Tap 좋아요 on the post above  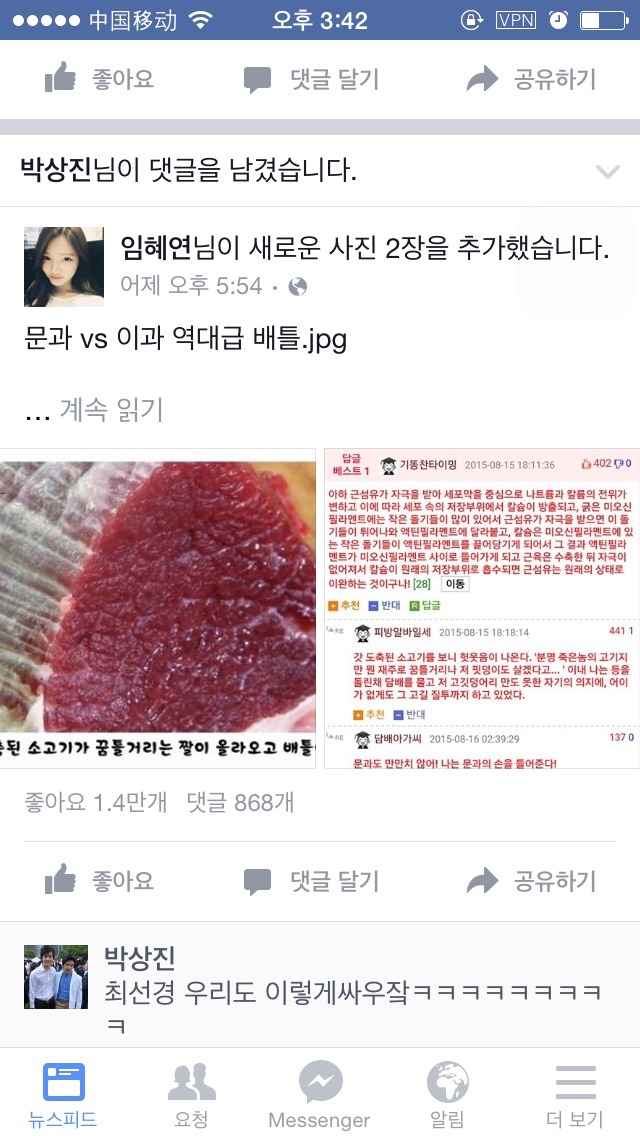pyautogui.click(x=100, y=79)
